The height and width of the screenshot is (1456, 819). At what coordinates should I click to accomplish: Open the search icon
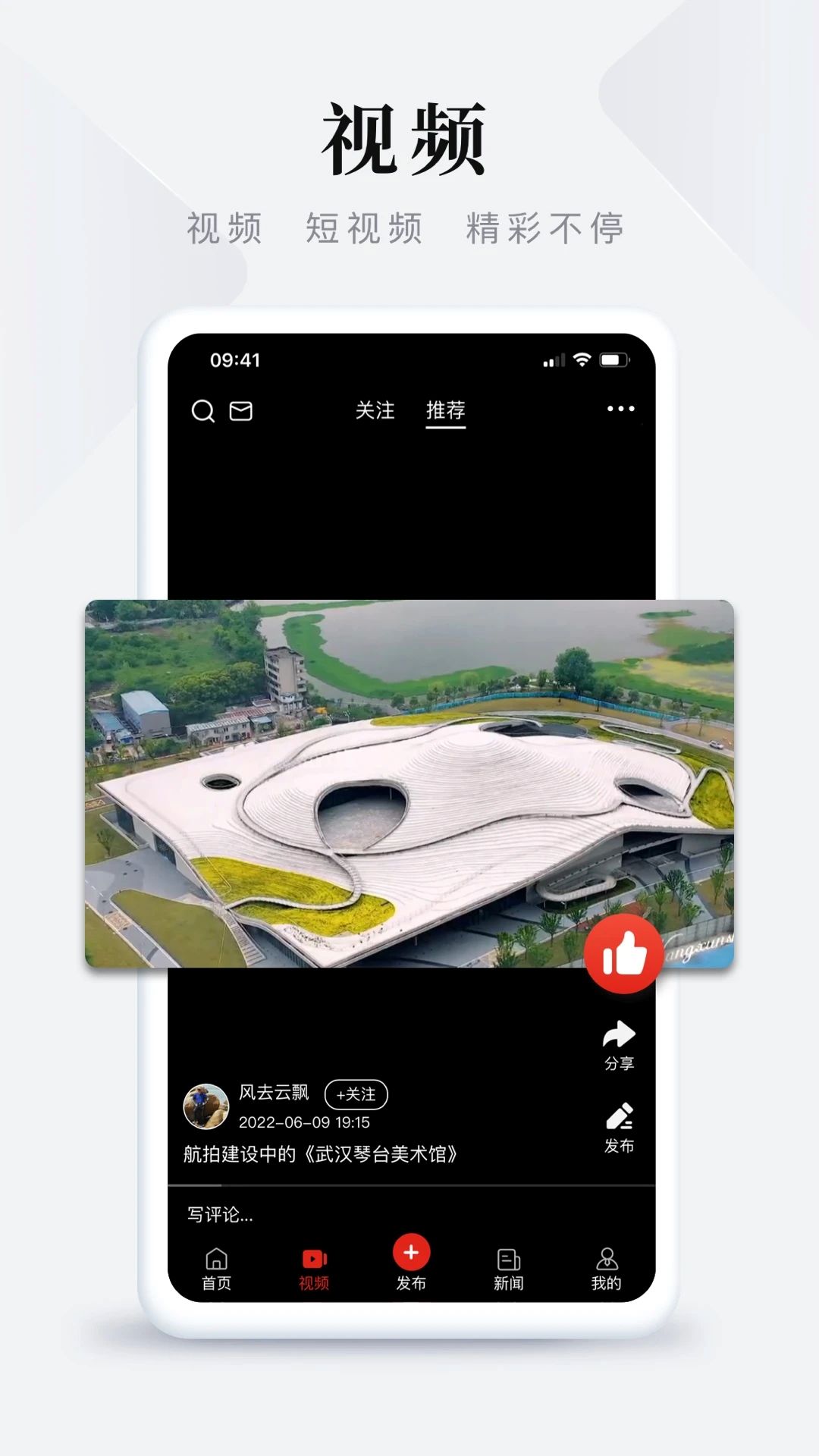[x=202, y=412]
